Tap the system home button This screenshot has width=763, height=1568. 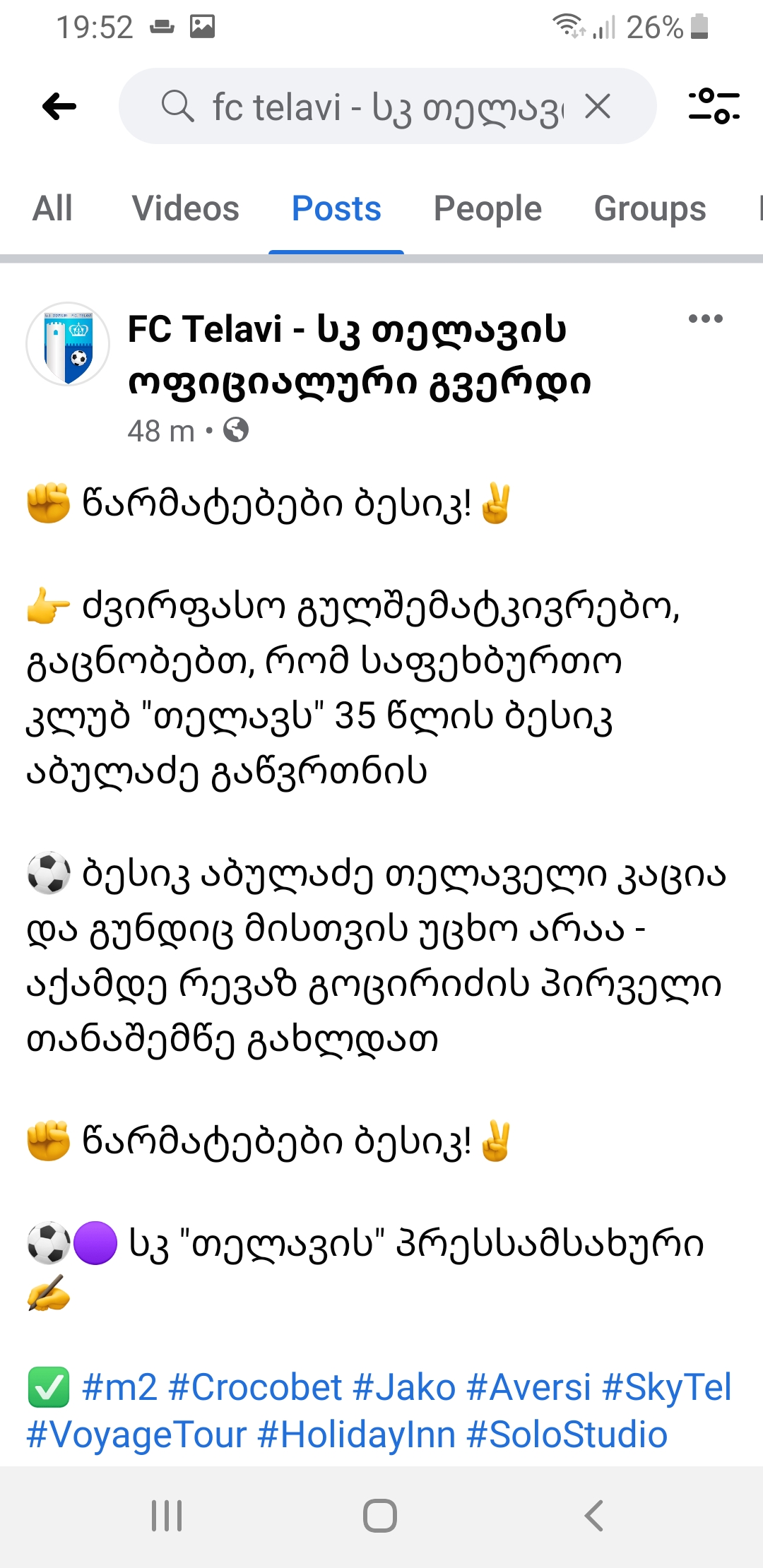point(380,1516)
